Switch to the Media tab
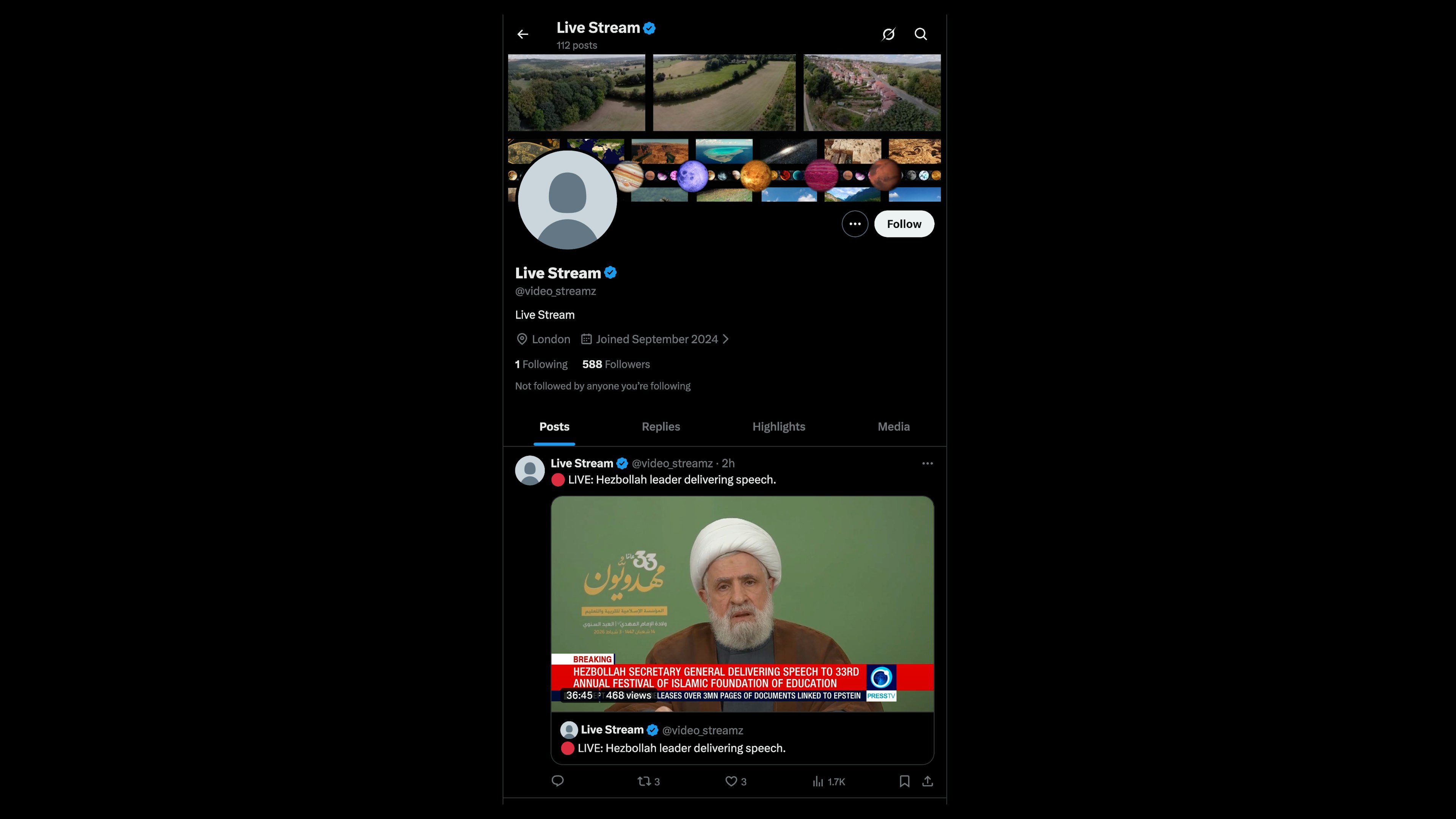Screen dimensions: 1456x819 (x=894, y=427)
